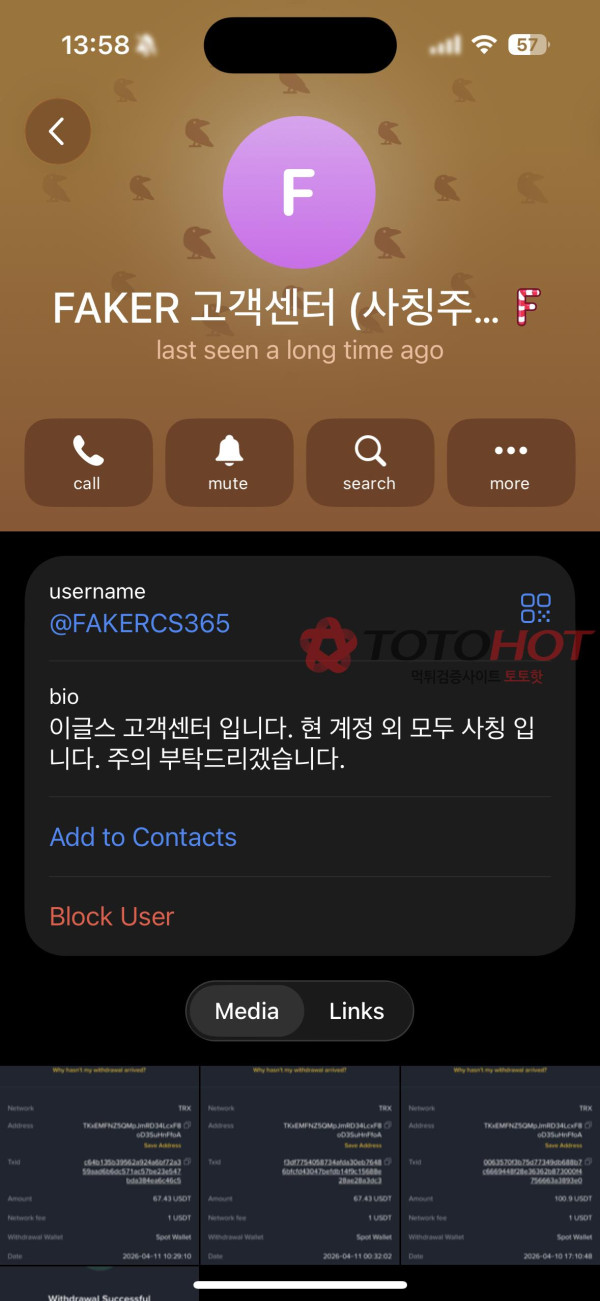Open the Withdrawal Successful media tile
Screen dimensions: 600x1301
point(99,1285)
